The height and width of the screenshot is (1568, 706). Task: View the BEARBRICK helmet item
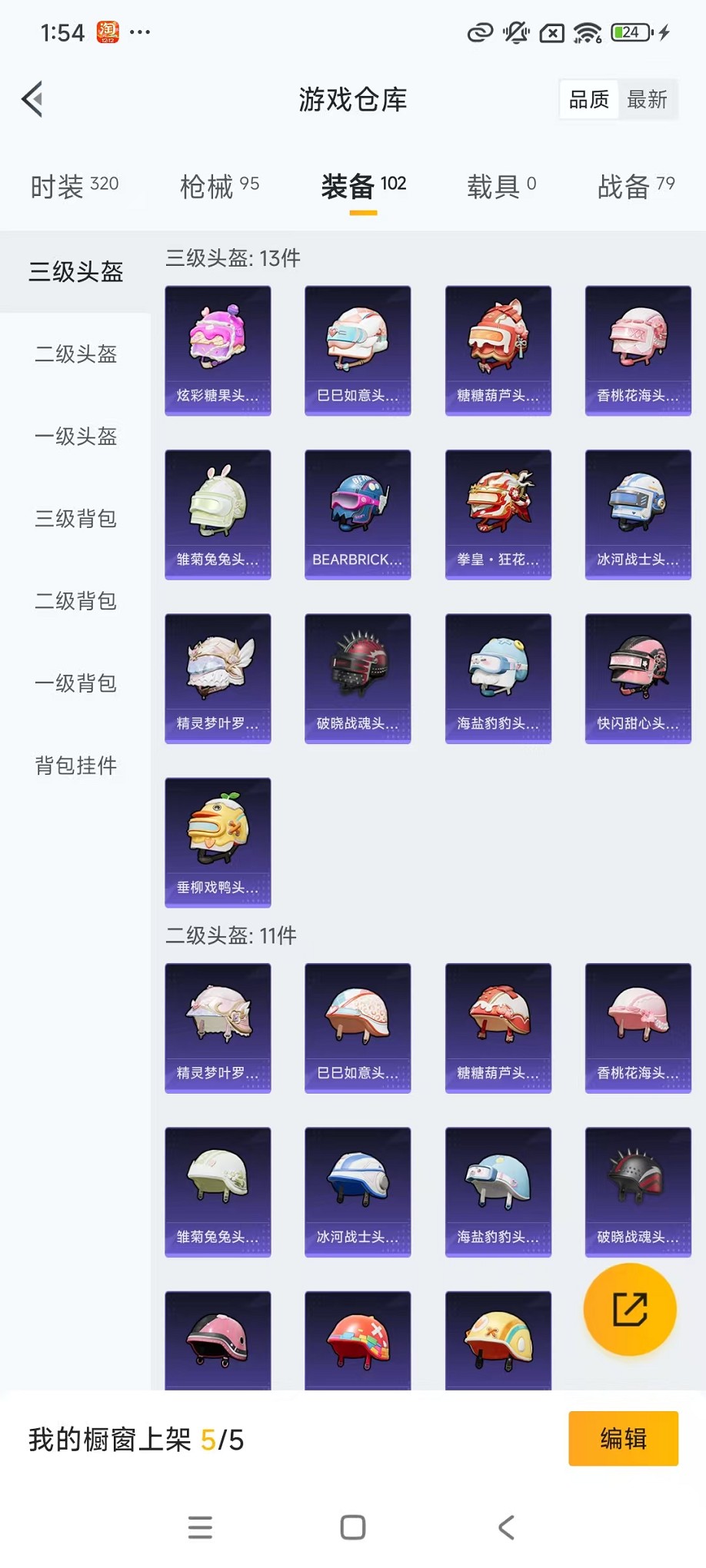(358, 514)
